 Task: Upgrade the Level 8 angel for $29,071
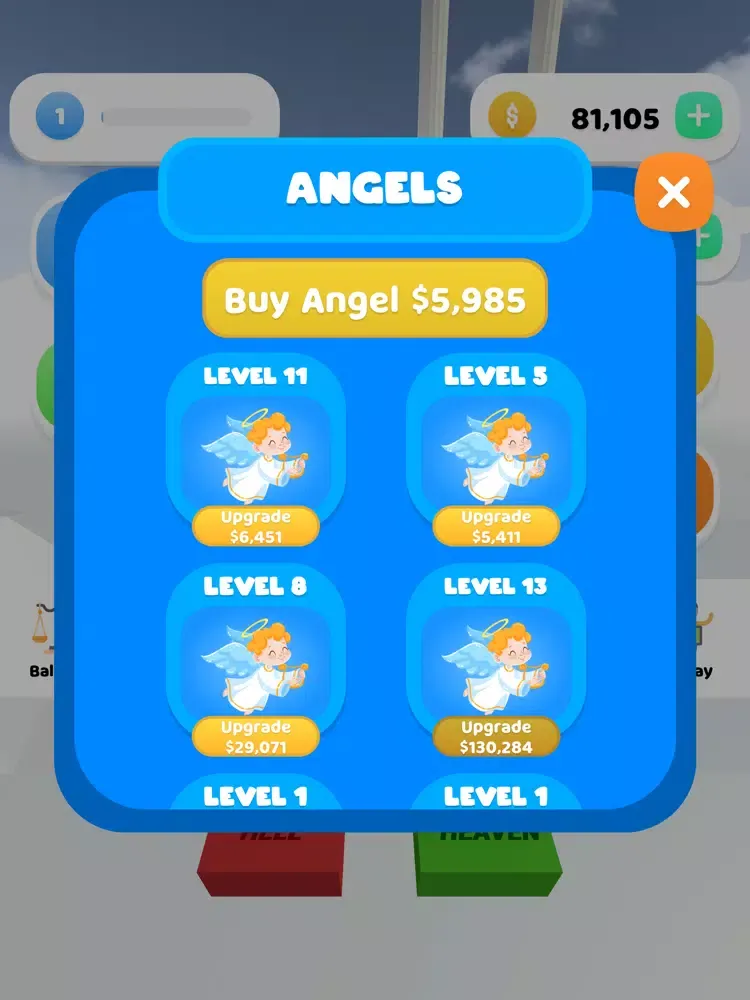point(255,737)
